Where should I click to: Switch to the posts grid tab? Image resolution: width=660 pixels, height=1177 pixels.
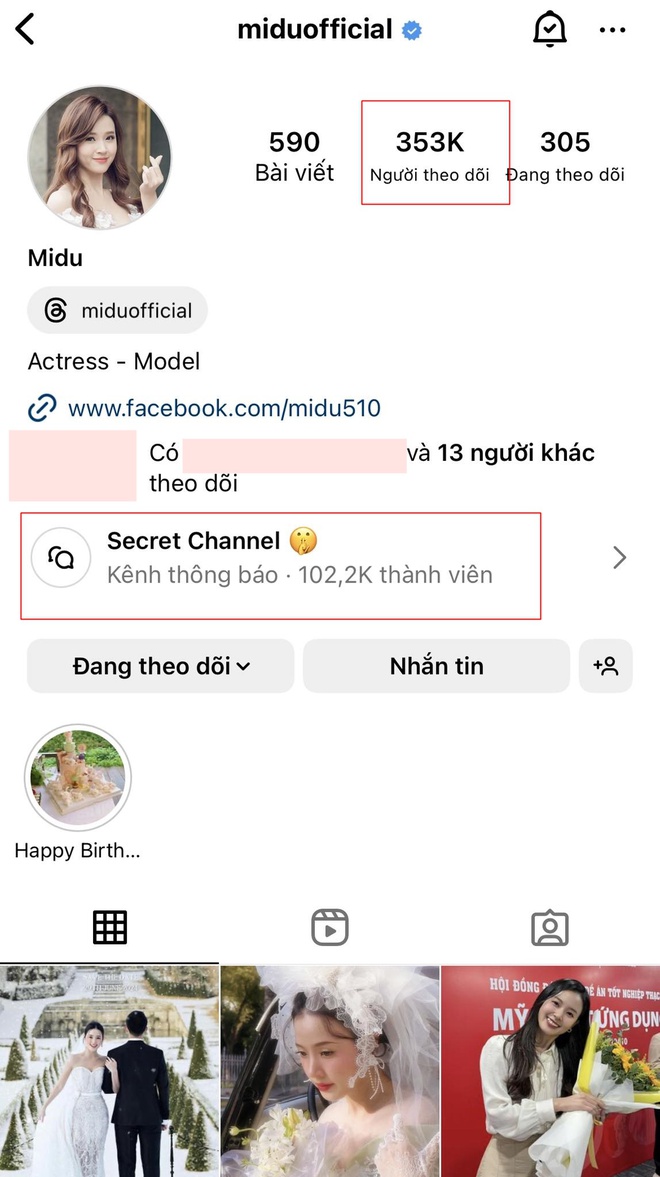point(110,928)
